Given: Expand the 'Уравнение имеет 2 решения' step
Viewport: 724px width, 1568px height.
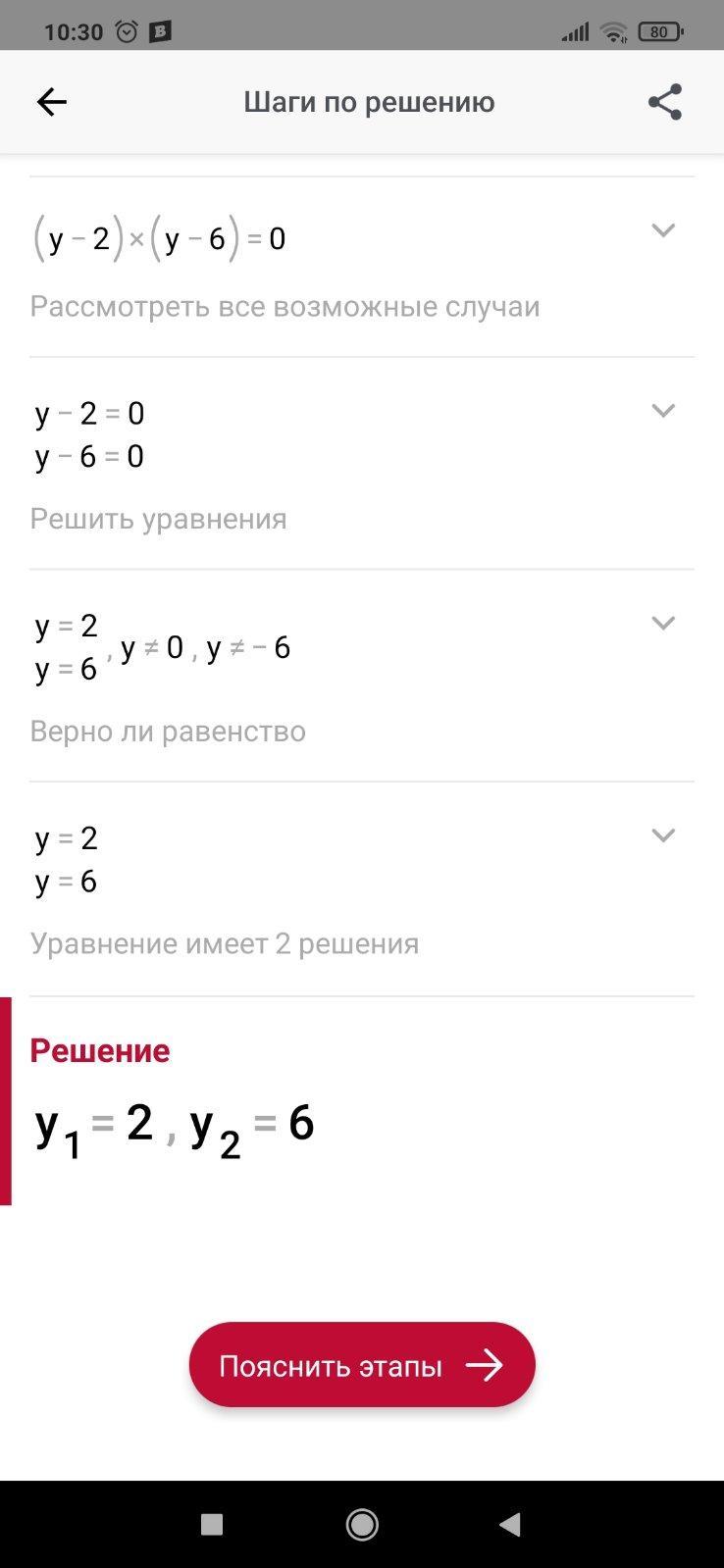Looking at the screenshot, I should click(663, 835).
